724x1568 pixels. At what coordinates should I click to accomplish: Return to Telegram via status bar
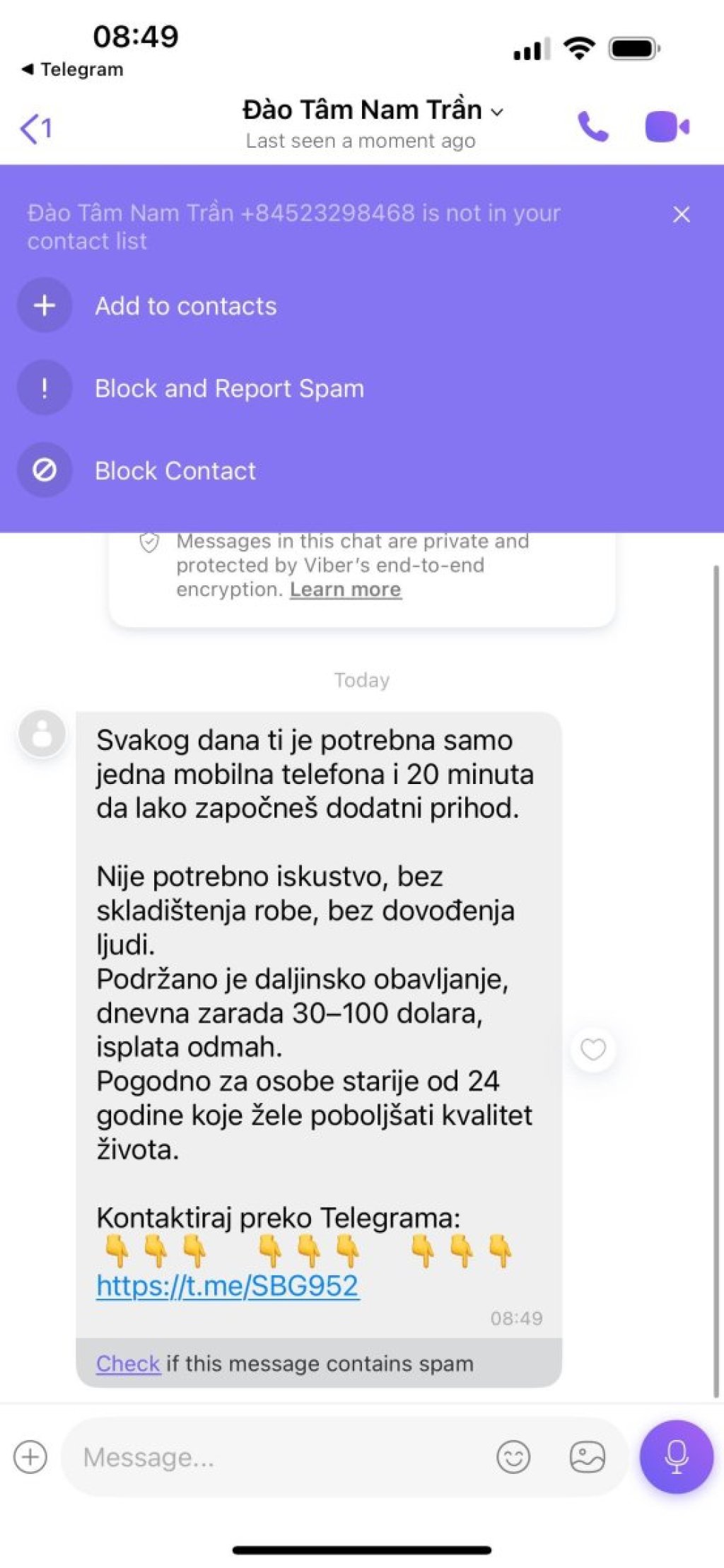coord(73,69)
